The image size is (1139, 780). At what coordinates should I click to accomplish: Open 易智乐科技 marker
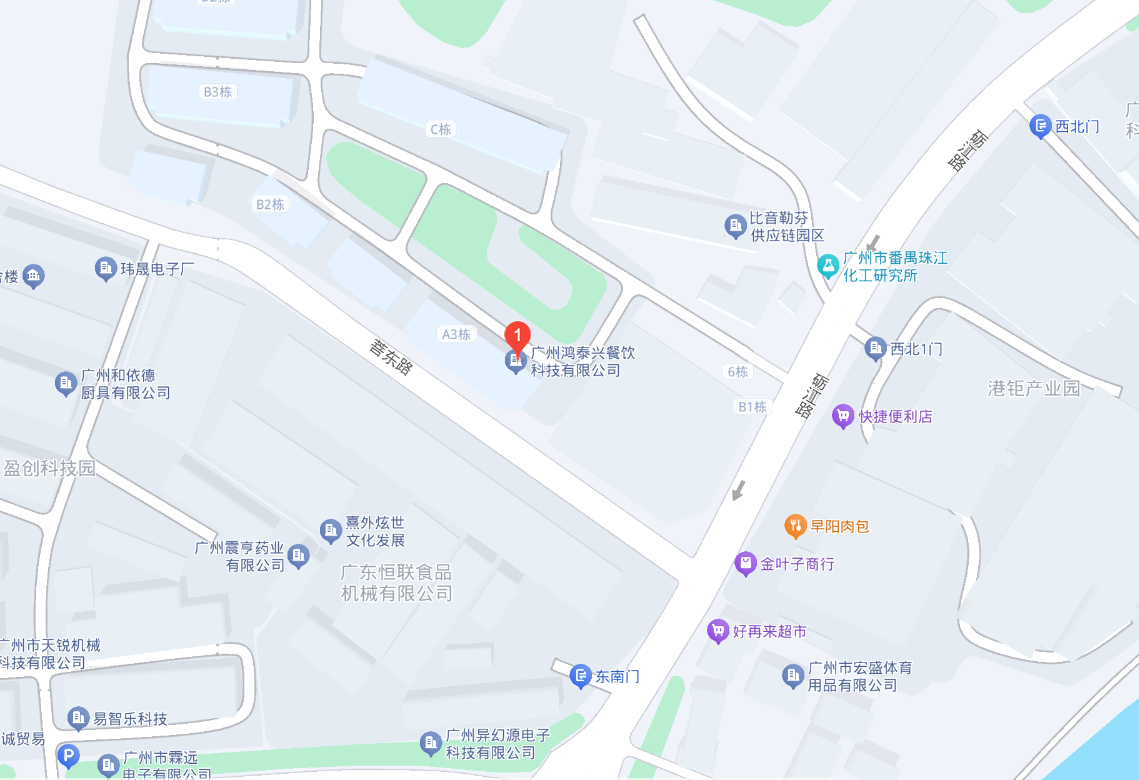pos(79,718)
